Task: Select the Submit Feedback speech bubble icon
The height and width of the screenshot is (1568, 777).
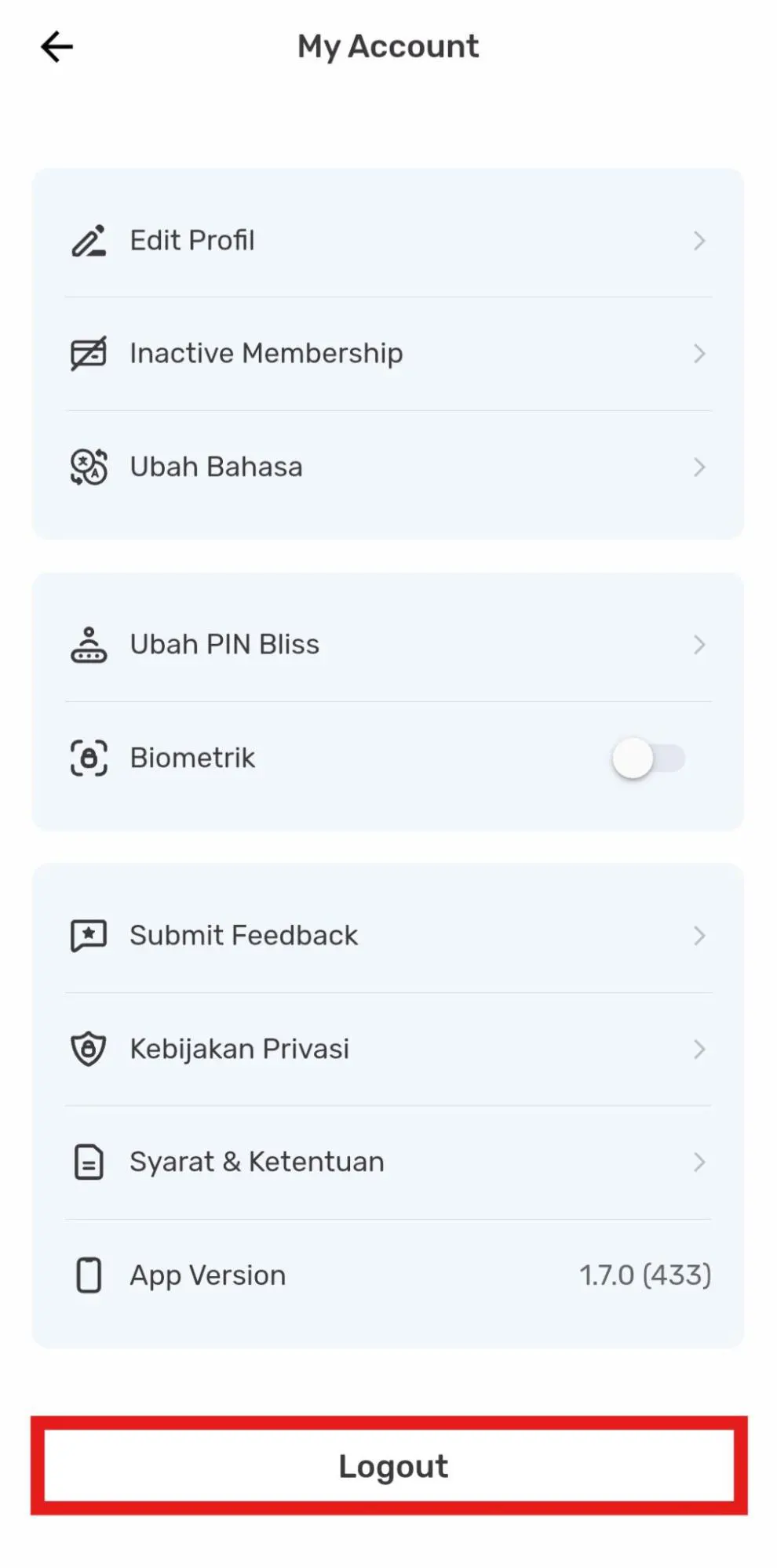Action: [x=88, y=935]
